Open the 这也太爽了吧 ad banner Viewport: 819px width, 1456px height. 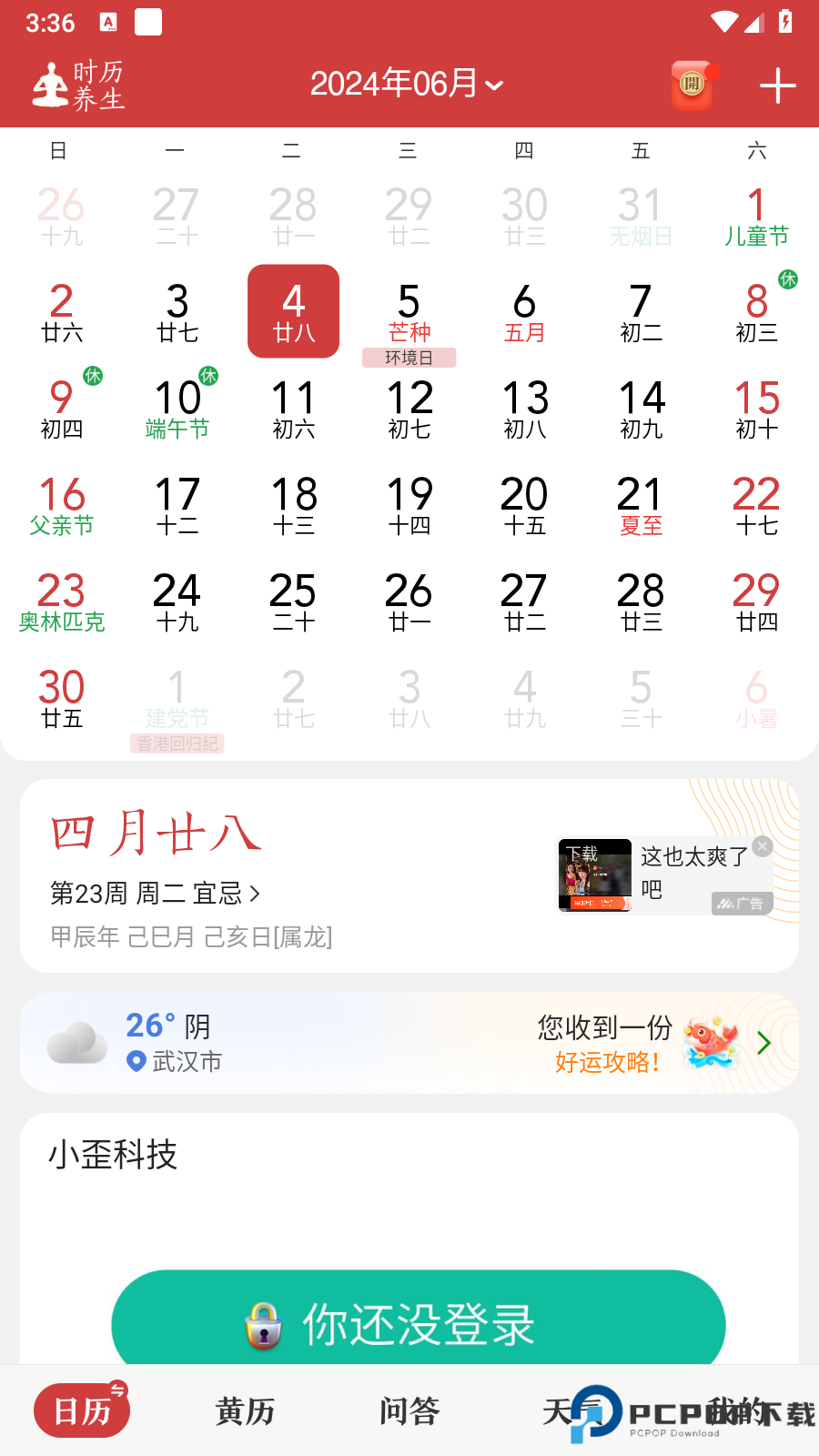coord(664,875)
